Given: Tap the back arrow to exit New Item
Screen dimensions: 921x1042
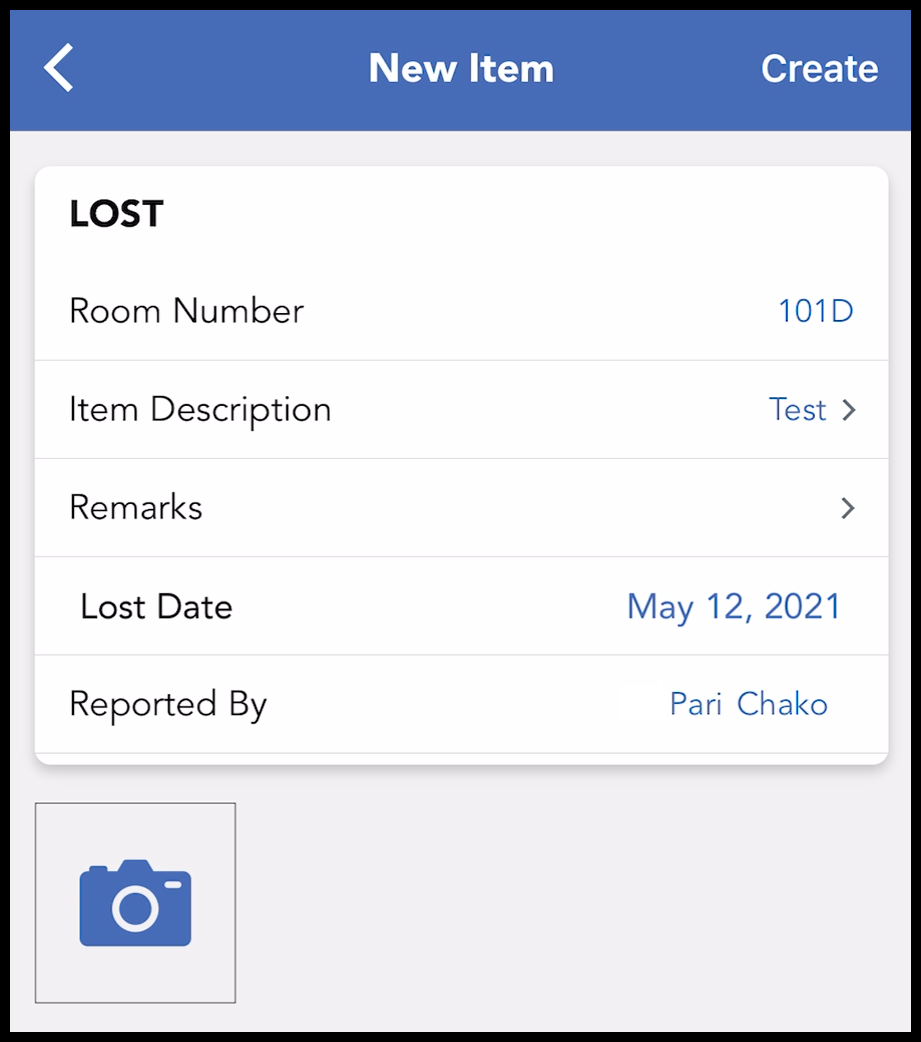Looking at the screenshot, I should [57, 68].
